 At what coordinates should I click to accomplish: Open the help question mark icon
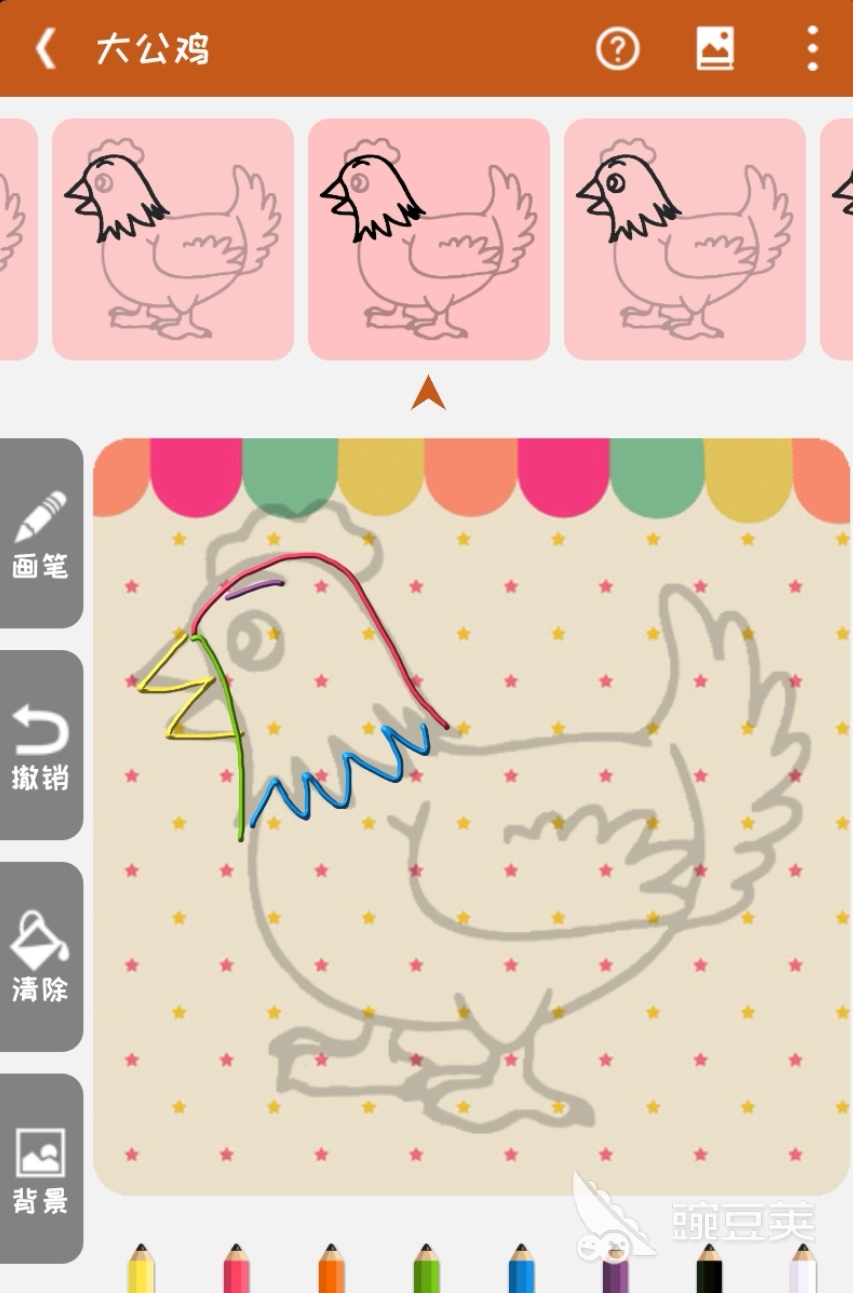coord(617,48)
